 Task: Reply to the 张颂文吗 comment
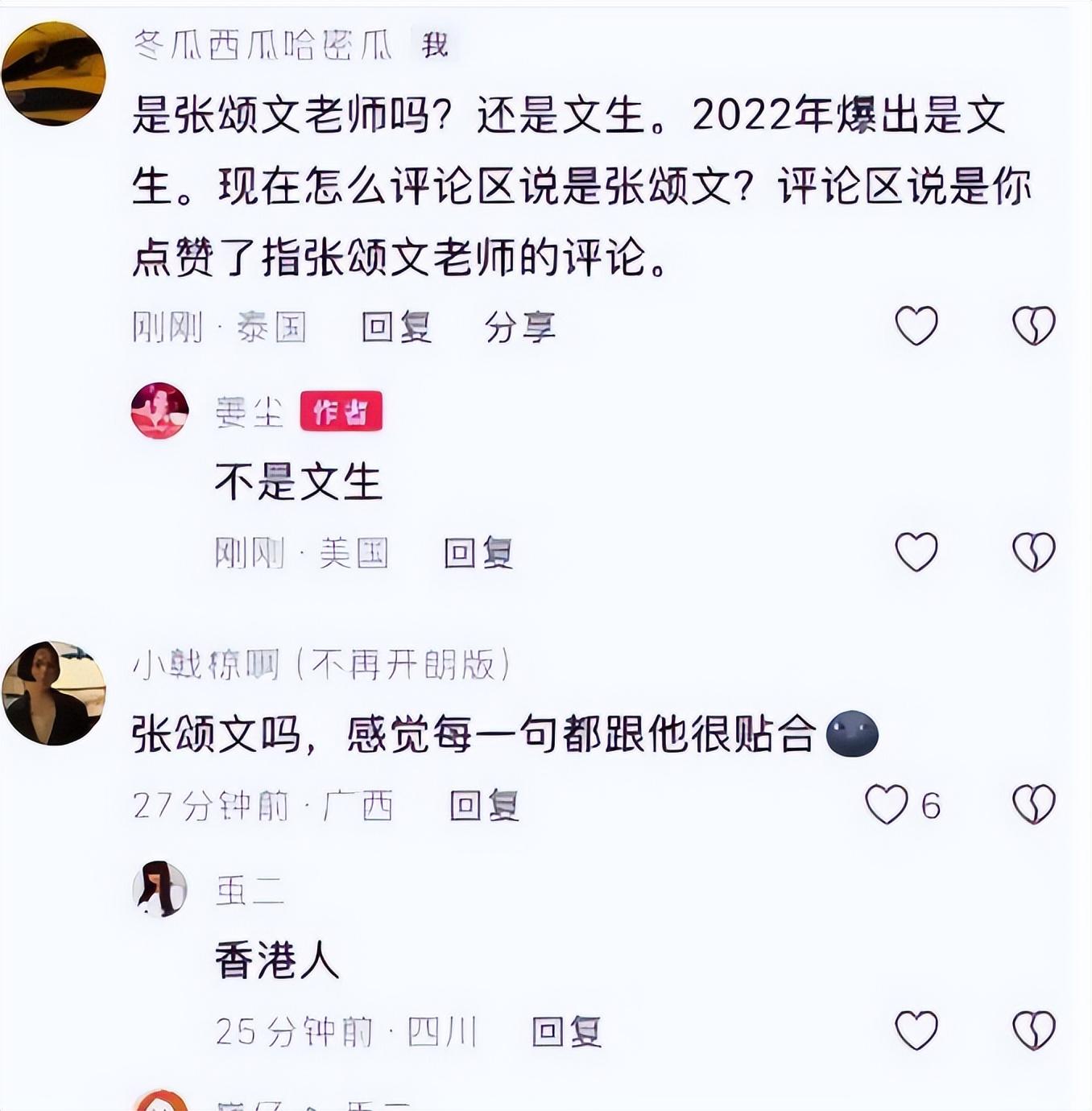click(x=484, y=805)
